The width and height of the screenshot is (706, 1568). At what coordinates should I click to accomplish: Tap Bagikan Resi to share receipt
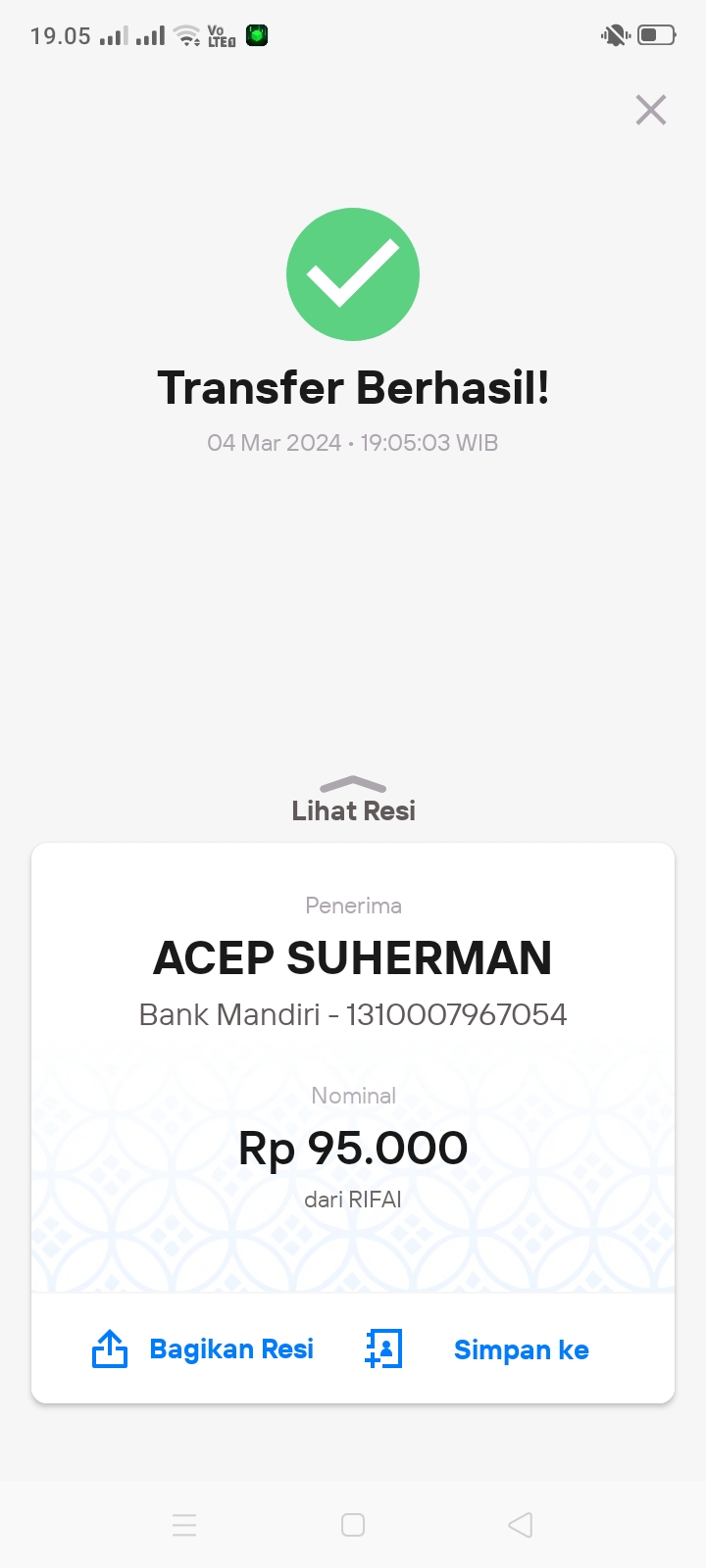click(203, 1349)
